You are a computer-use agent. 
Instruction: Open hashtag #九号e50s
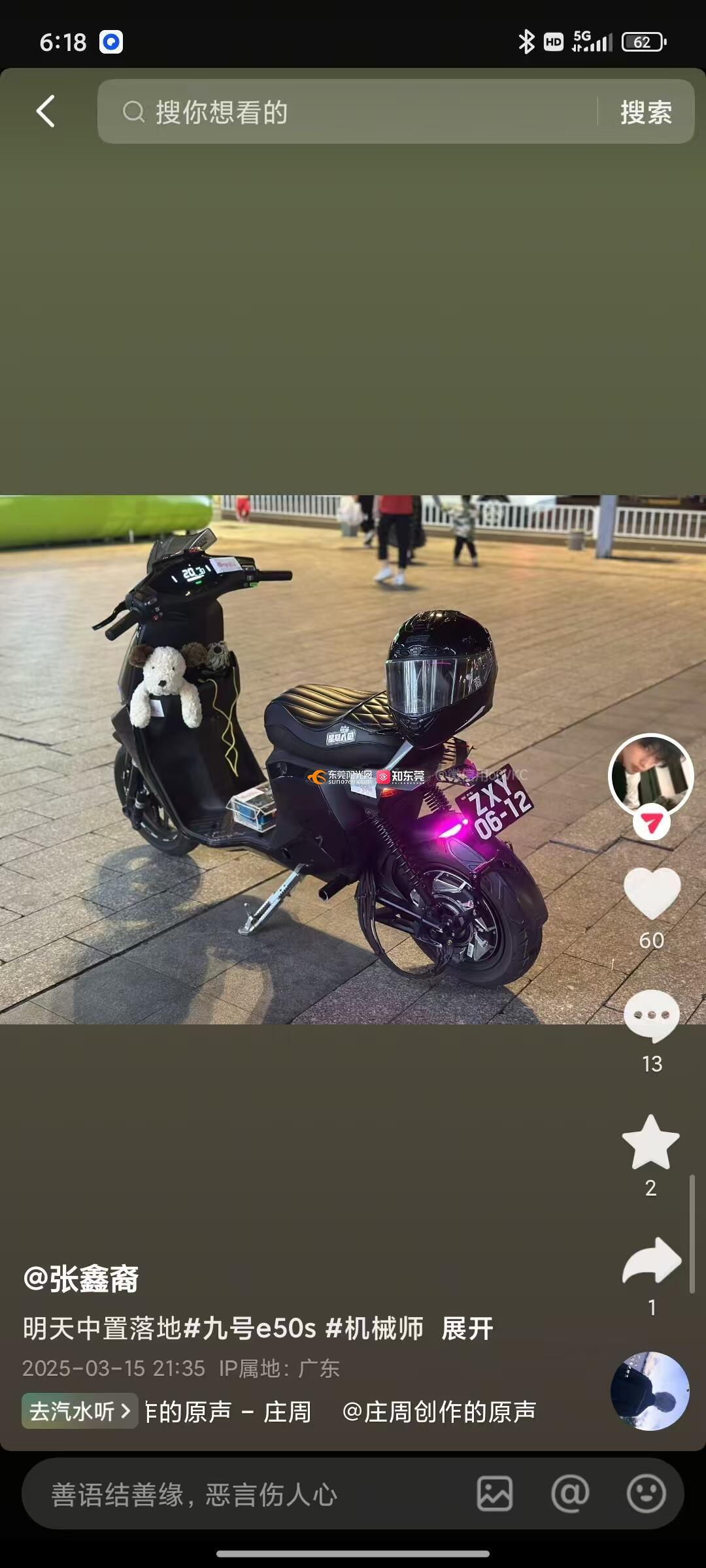click(250, 1328)
